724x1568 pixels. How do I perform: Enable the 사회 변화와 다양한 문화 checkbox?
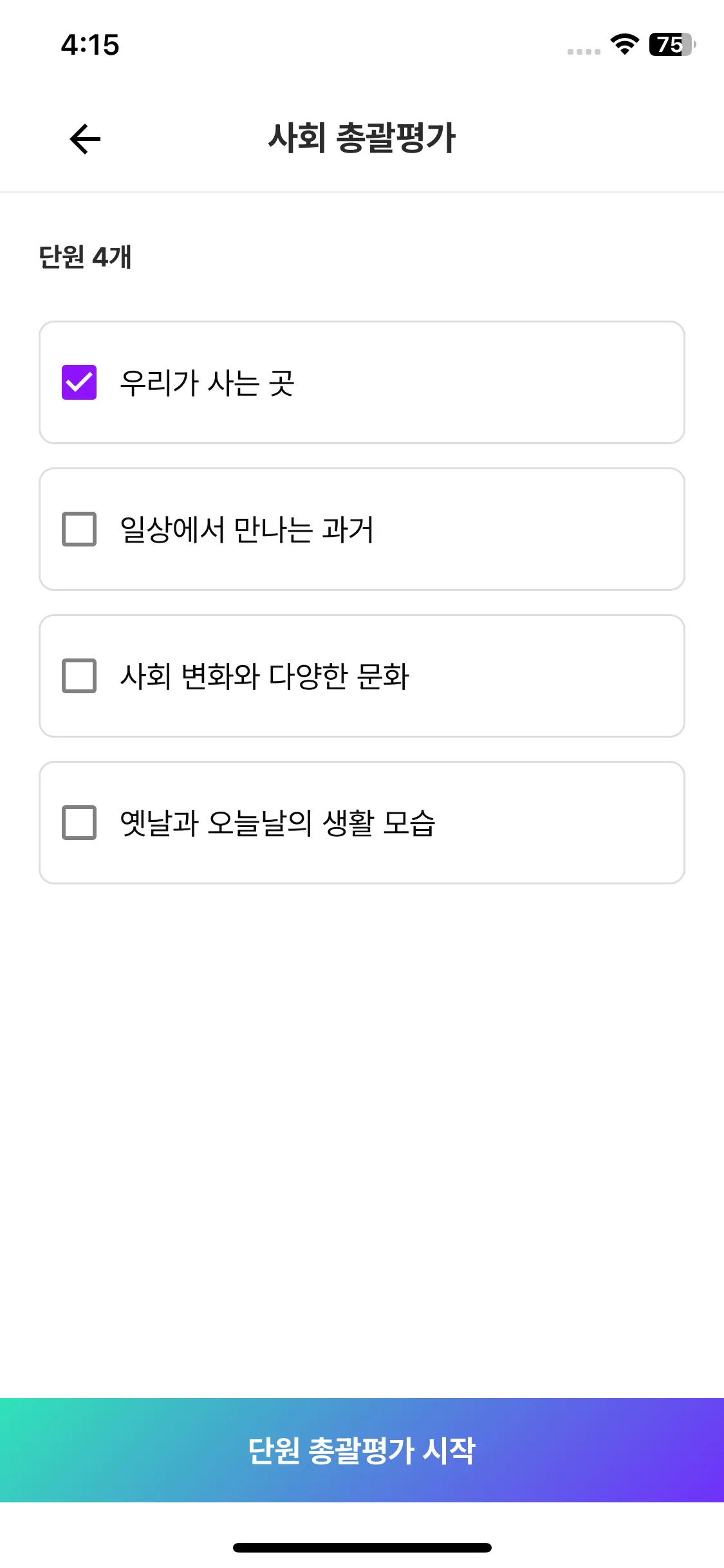(78, 675)
